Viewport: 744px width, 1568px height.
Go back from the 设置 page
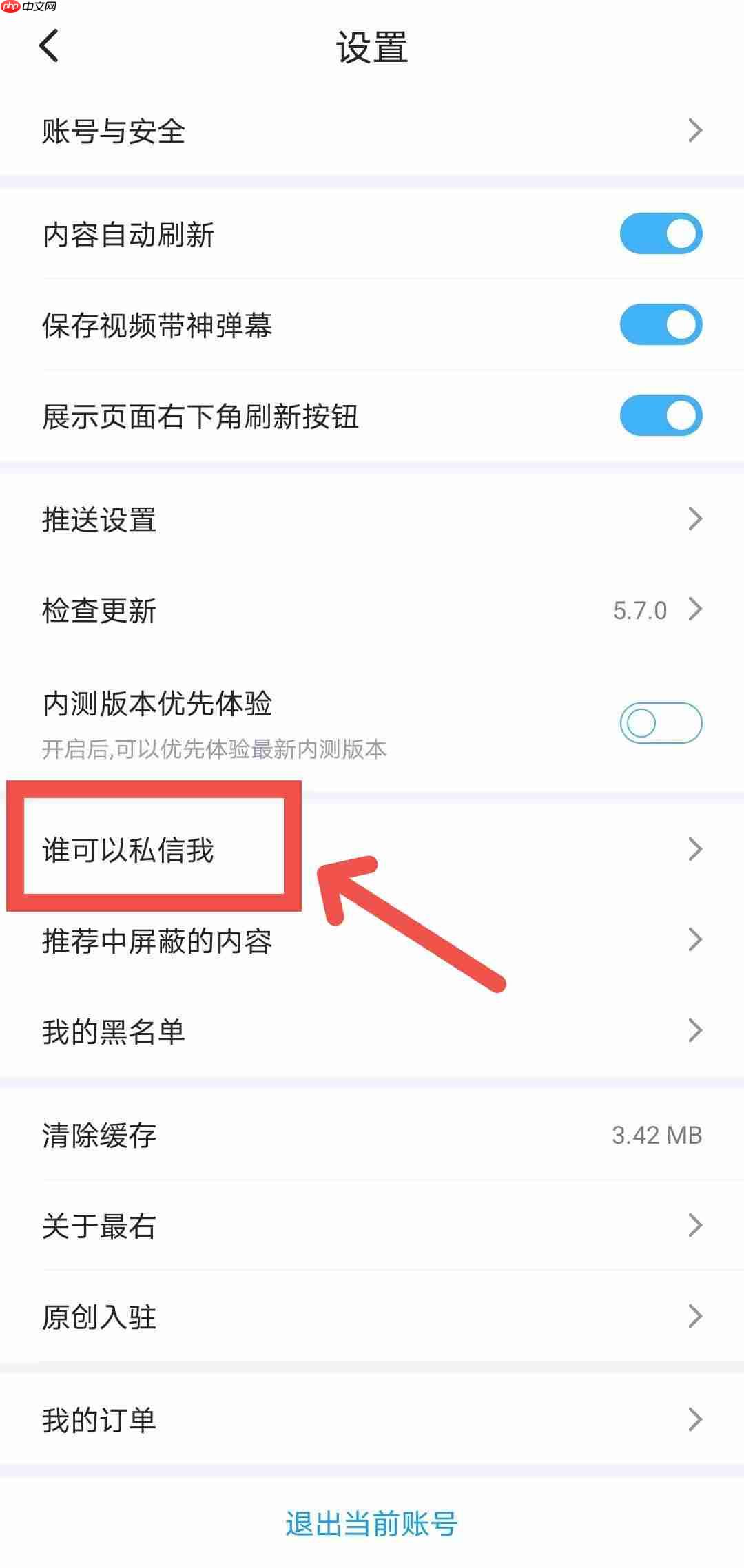point(49,47)
